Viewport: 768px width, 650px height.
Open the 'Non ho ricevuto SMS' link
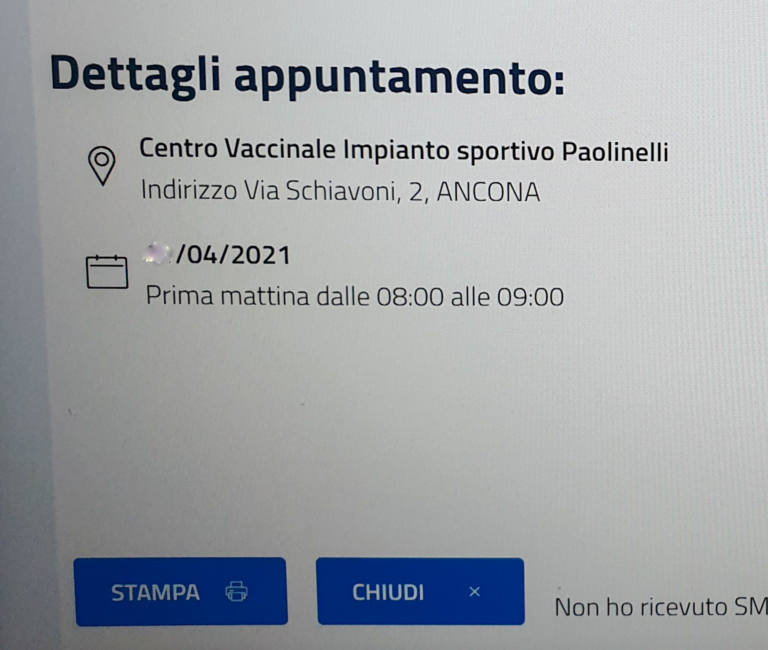(x=660, y=607)
